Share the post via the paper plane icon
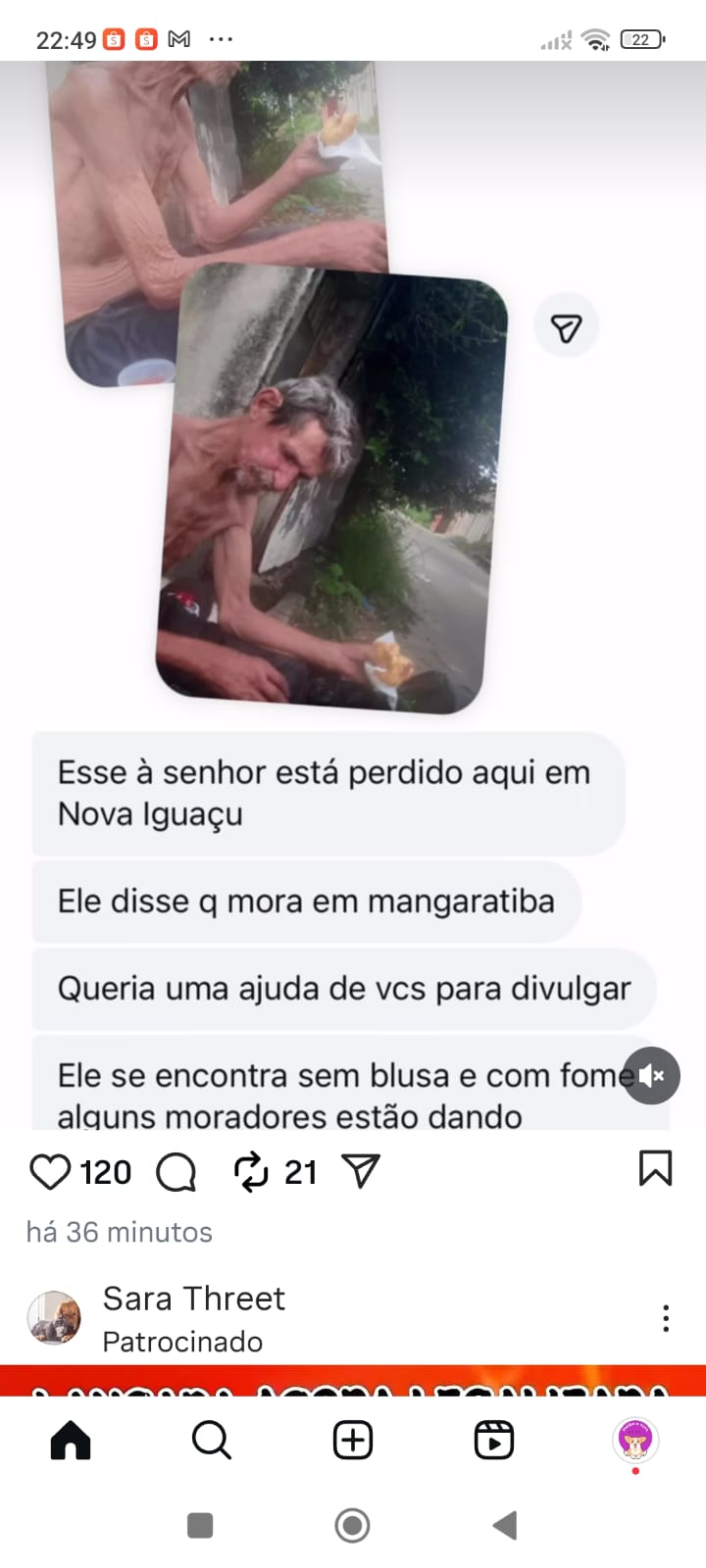 click(361, 1170)
